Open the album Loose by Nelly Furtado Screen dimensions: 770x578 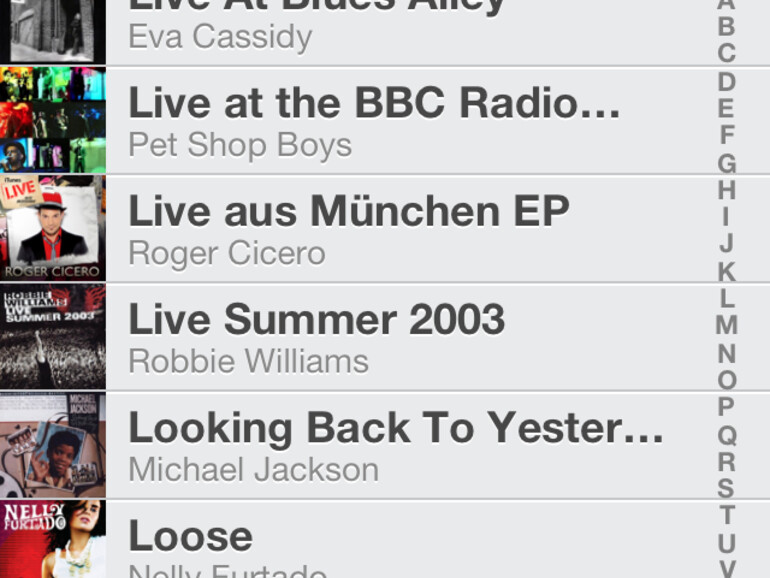[x=380, y=545]
